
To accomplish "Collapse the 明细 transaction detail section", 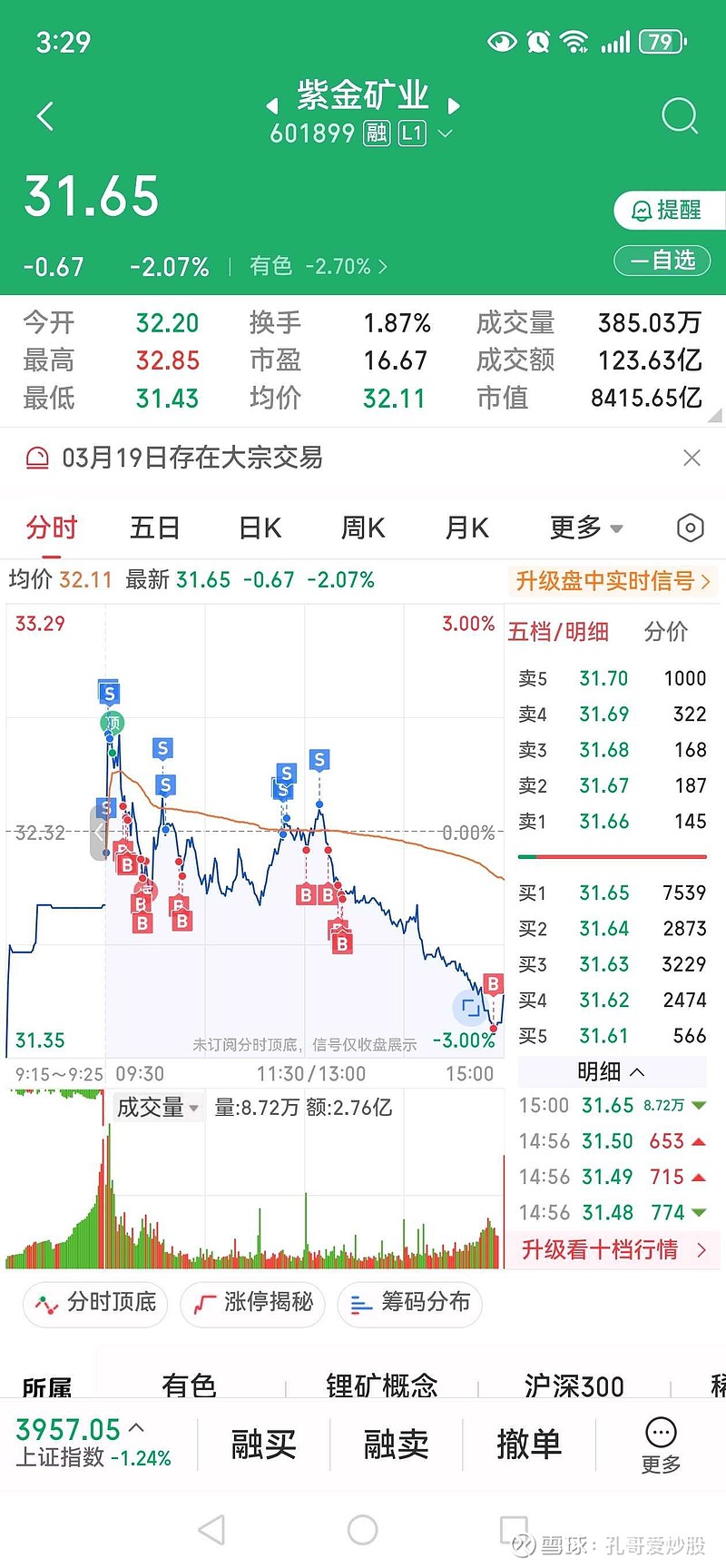I will pyautogui.click(x=611, y=1072).
